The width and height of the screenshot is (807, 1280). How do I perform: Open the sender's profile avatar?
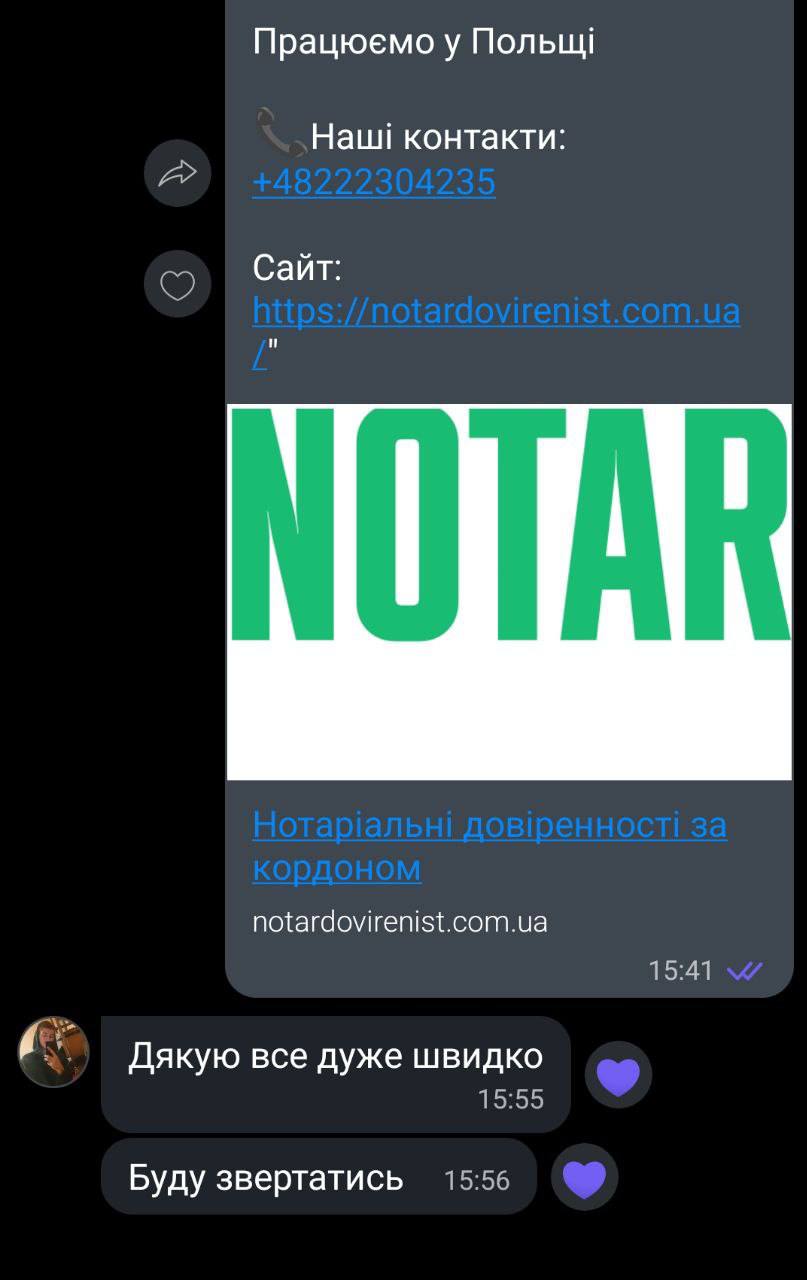click(54, 1052)
